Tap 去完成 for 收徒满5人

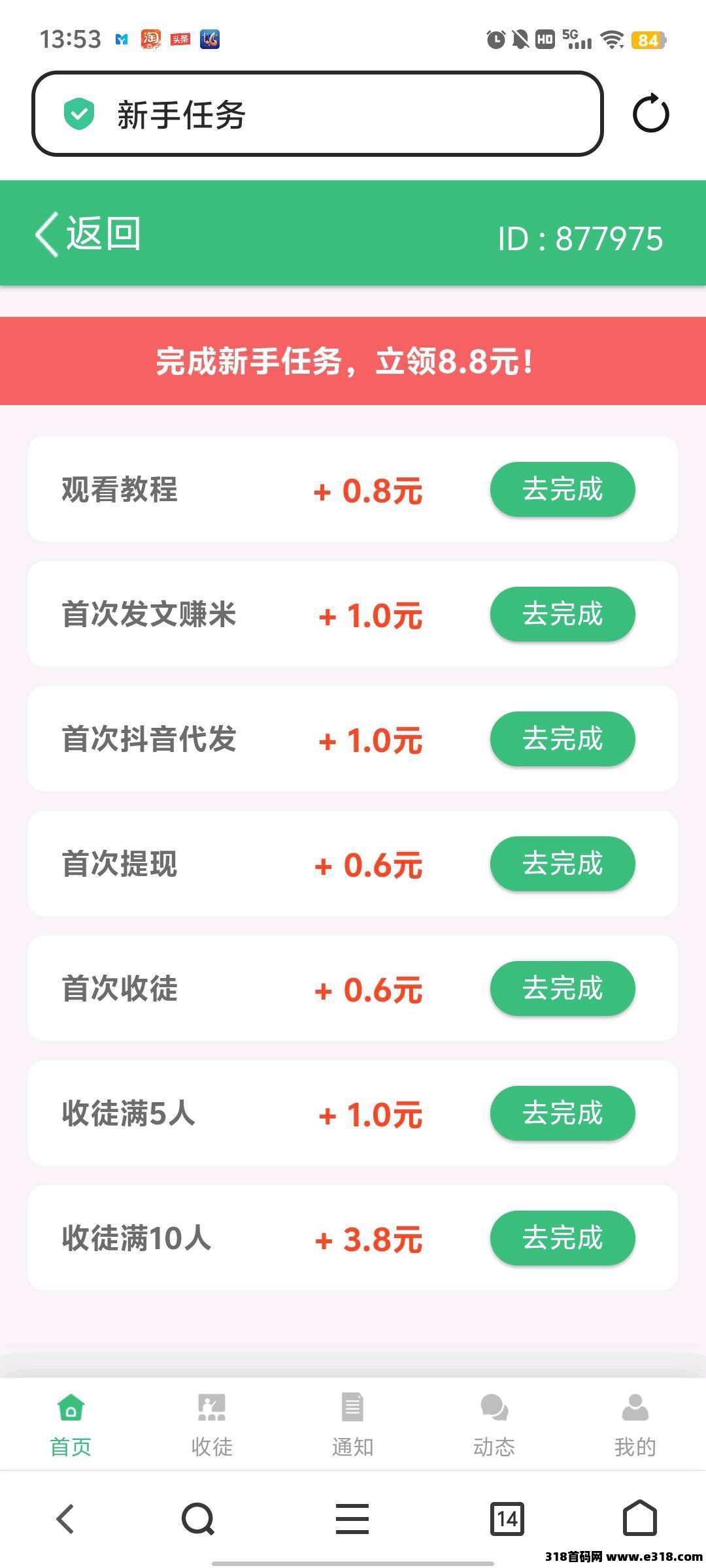[562, 1113]
